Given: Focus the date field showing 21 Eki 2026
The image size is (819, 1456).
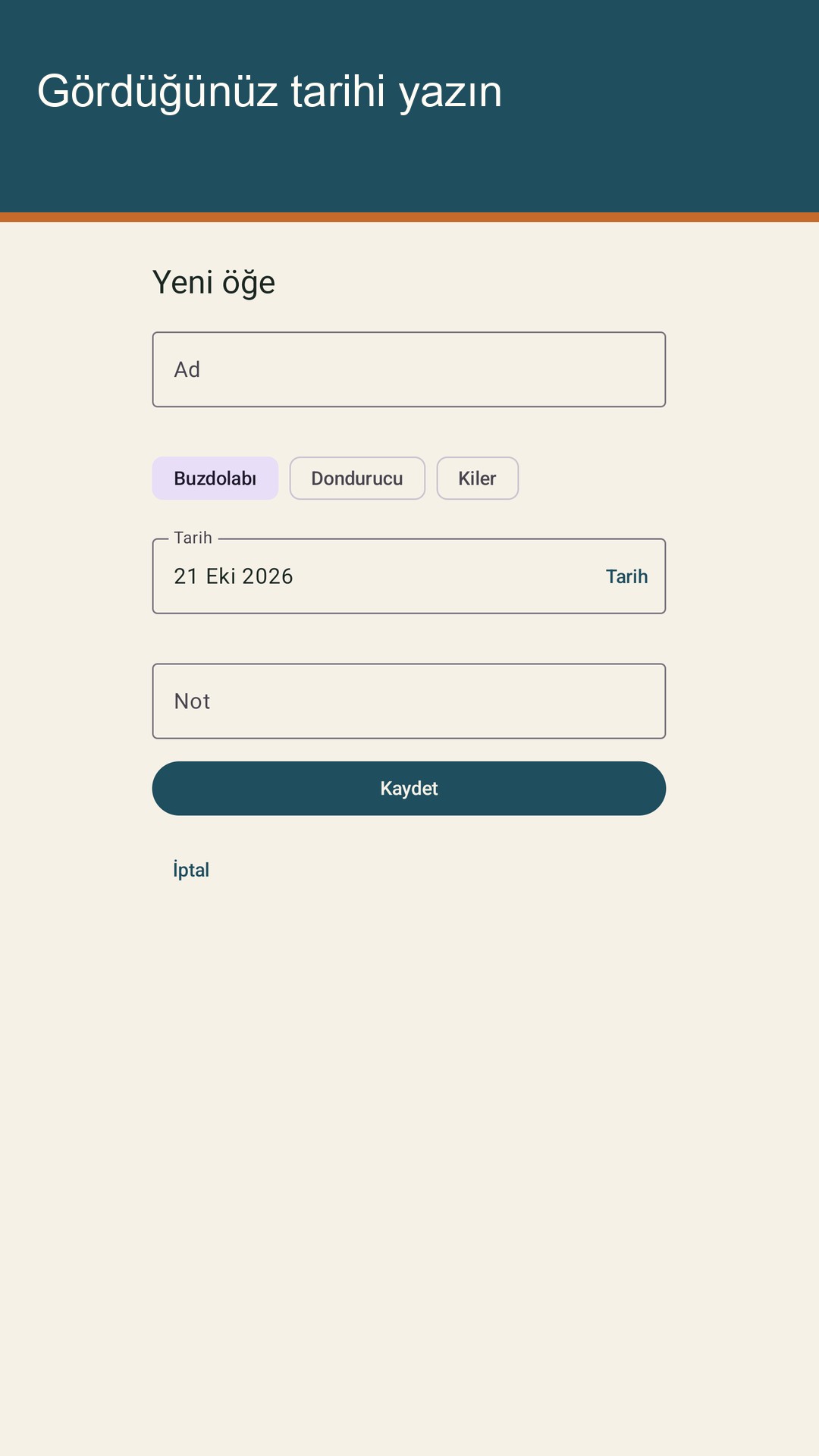Looking at the screenshot, I should coord(372,576).
